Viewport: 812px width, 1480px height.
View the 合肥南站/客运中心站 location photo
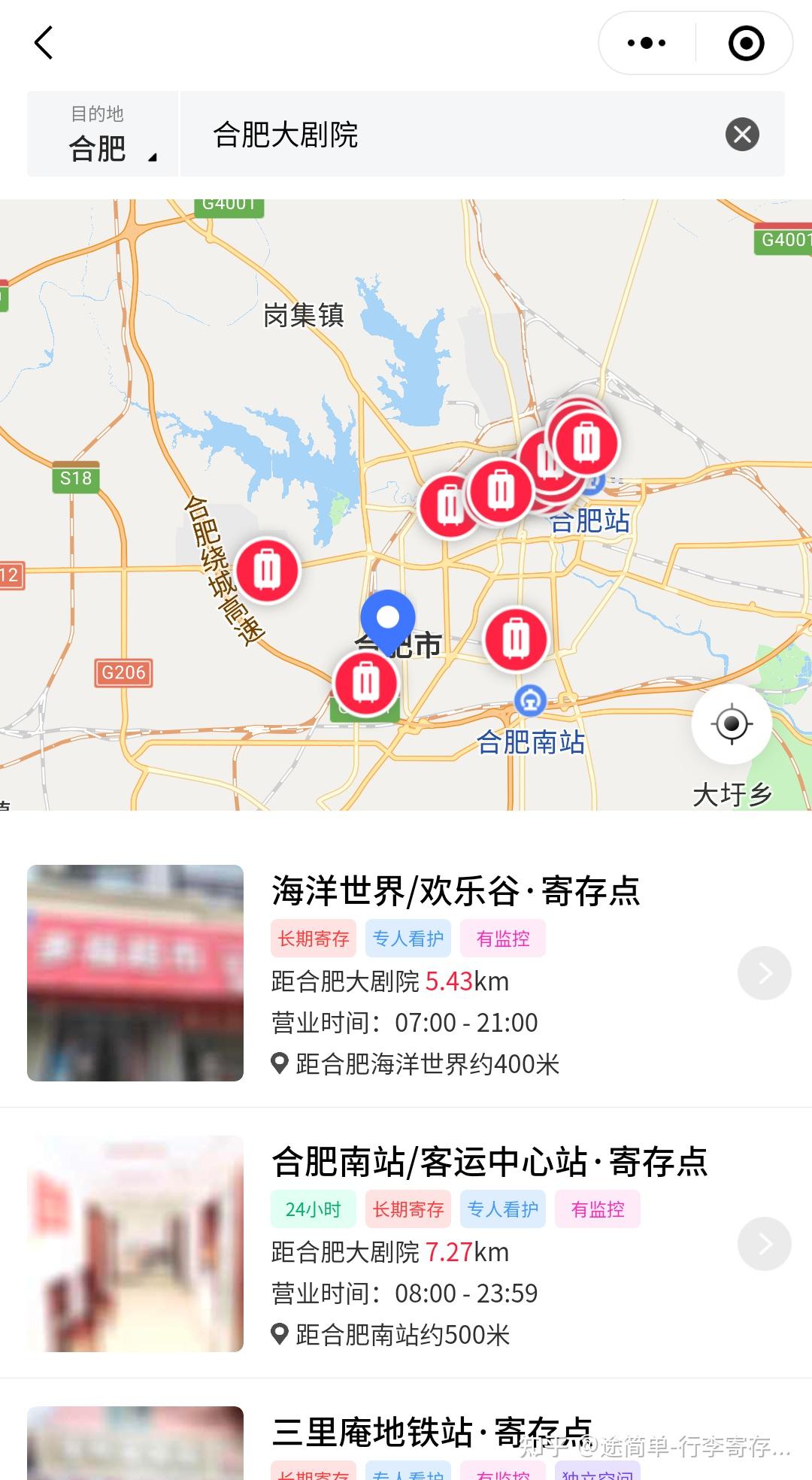[x=135, y=1244]
